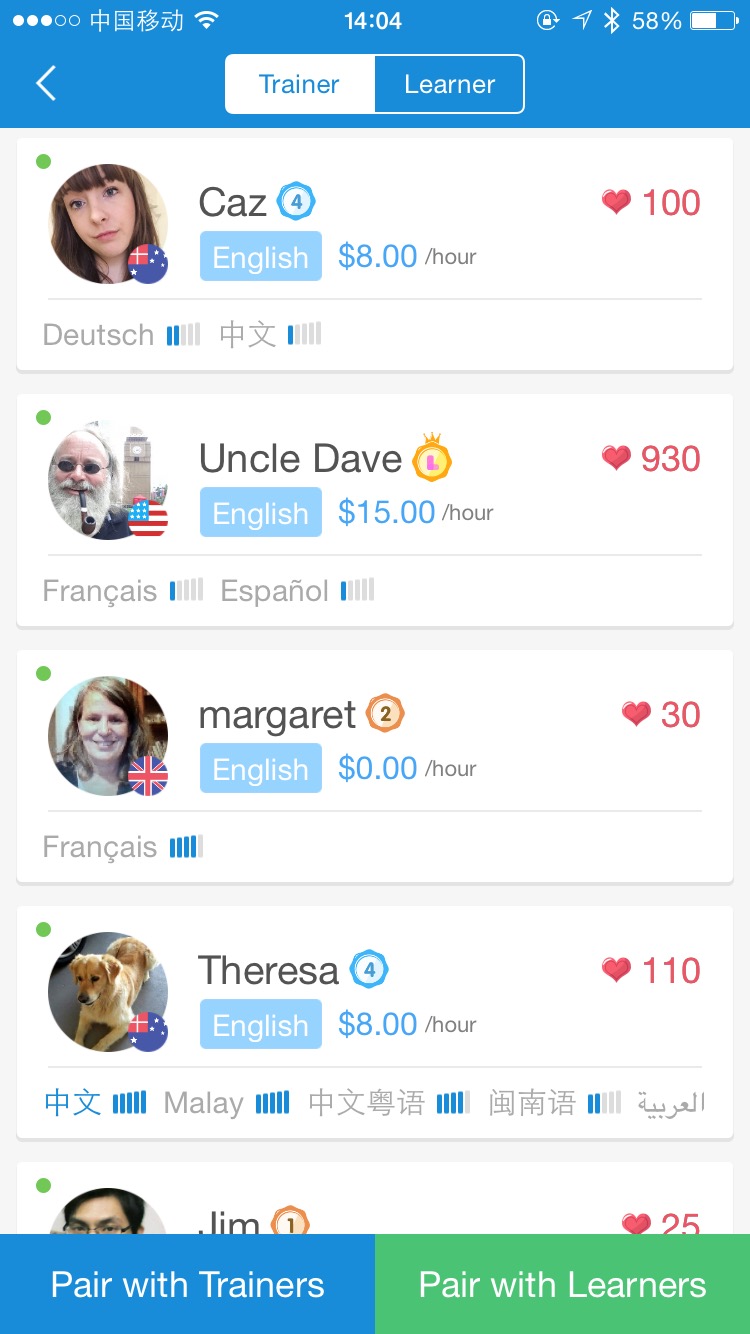Viewport: 750px width, 1334px height.
Task: Open Theresa's trainer profile
Action: click(375, 1022)
